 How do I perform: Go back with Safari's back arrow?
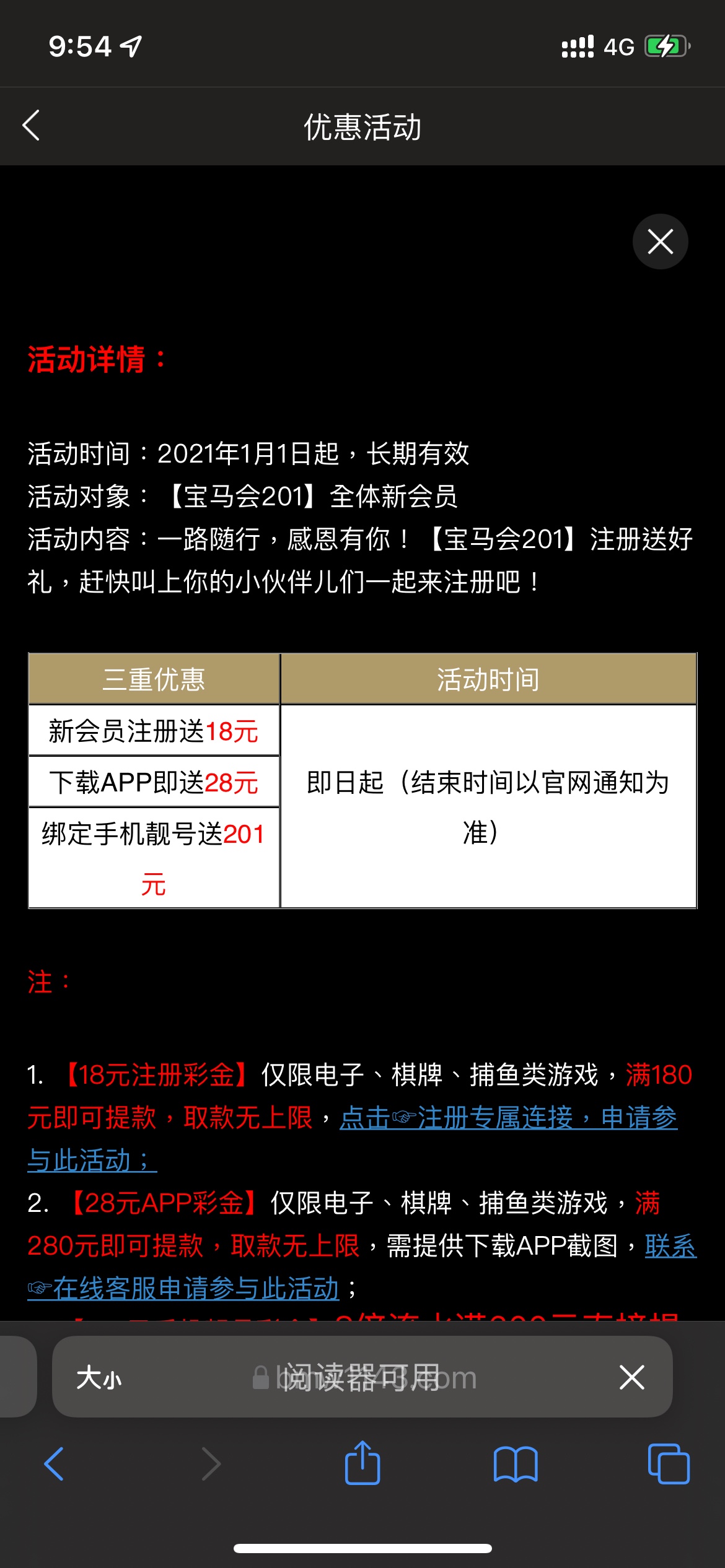(55, 1464)
